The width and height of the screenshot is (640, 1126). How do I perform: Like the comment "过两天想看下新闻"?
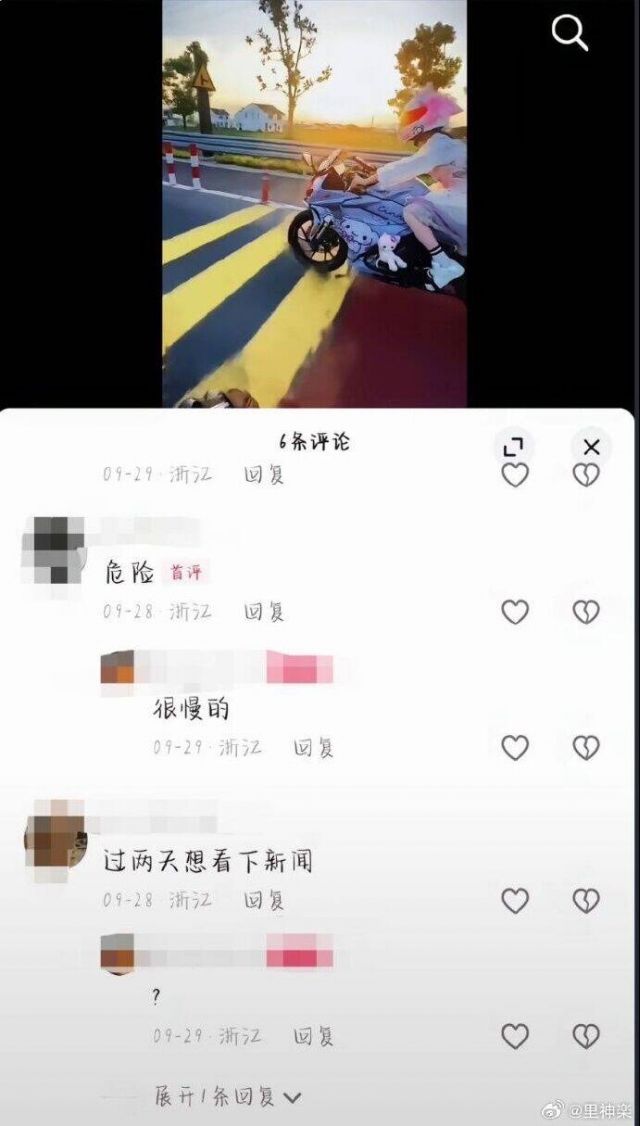click(x=515, y=901)
